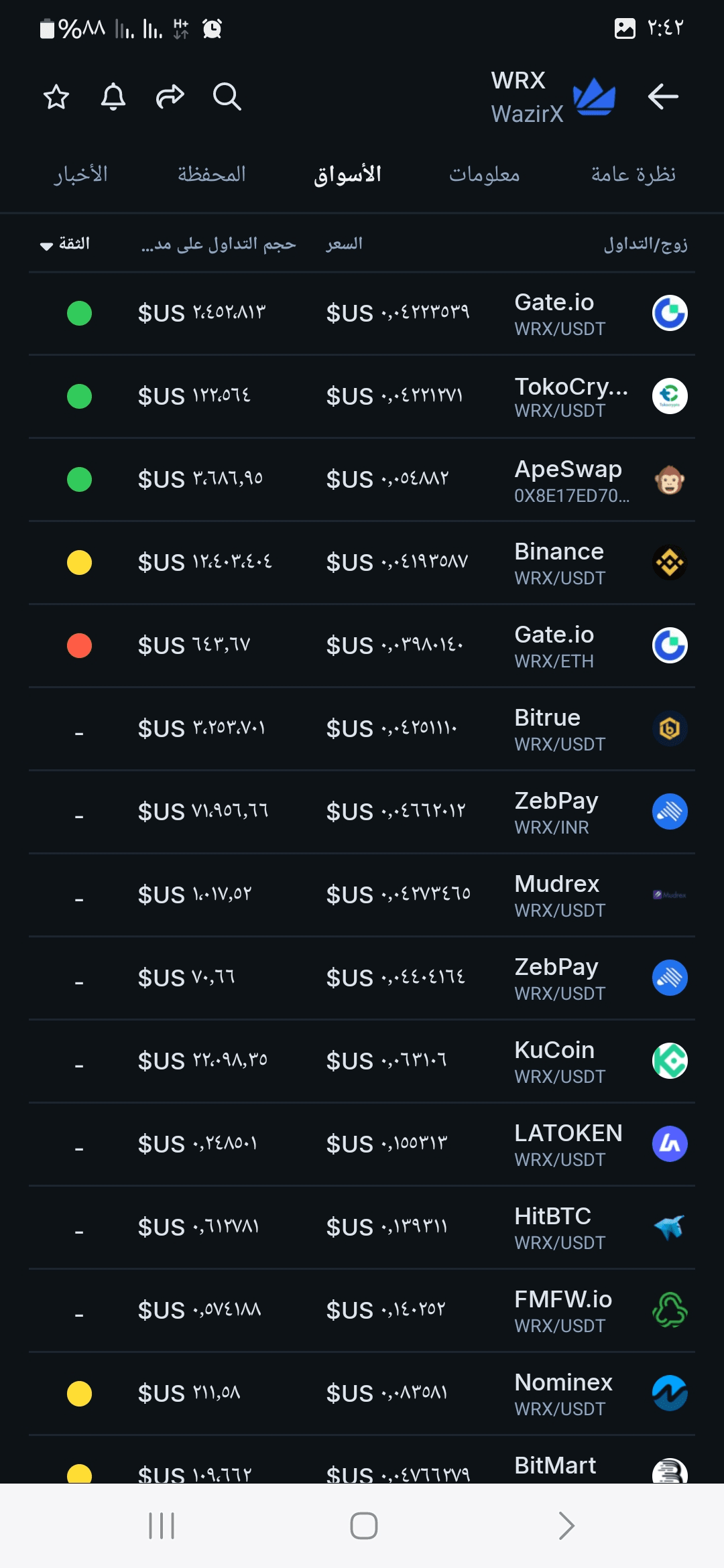This screenshot has width=724, height=1568.
Task: Switch to the معلومات tab
Action: (x=484, y=174)
